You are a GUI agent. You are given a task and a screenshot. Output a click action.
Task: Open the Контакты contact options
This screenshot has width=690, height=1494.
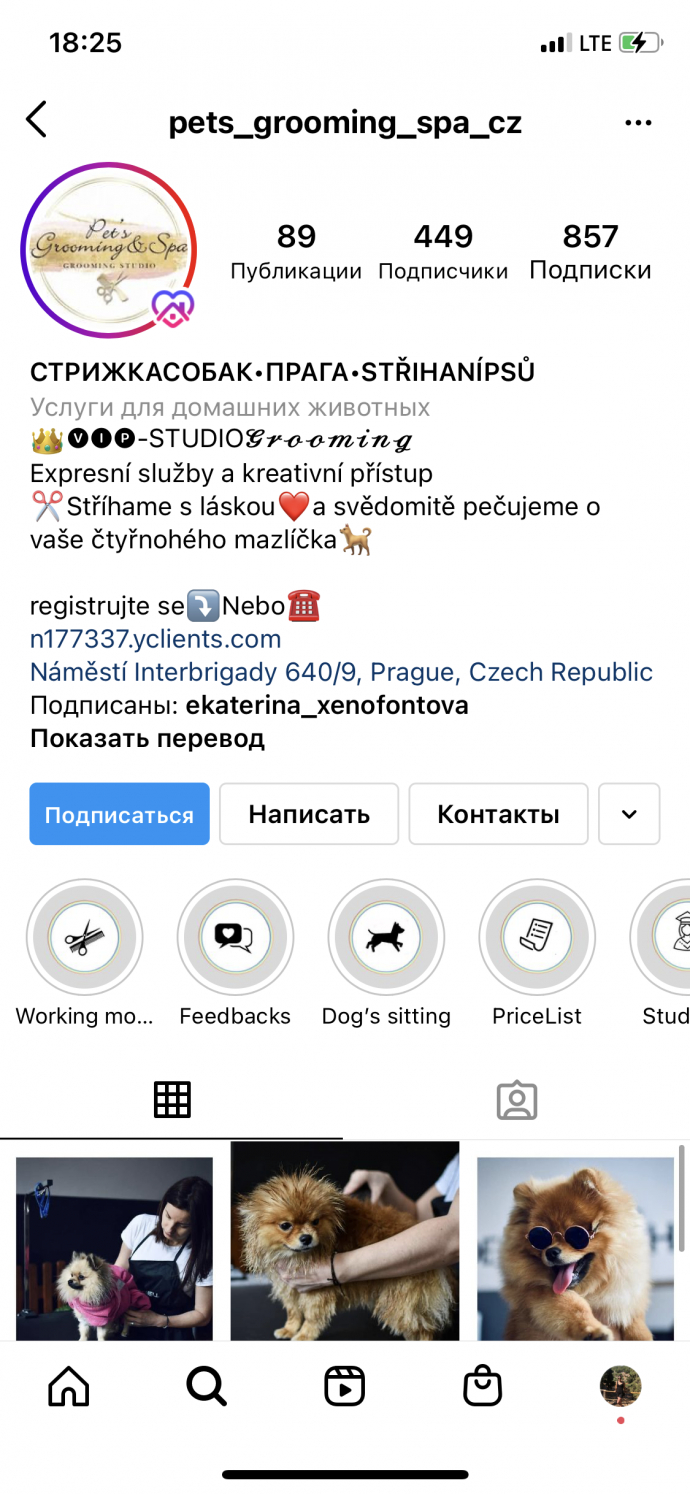pos(498,814)
